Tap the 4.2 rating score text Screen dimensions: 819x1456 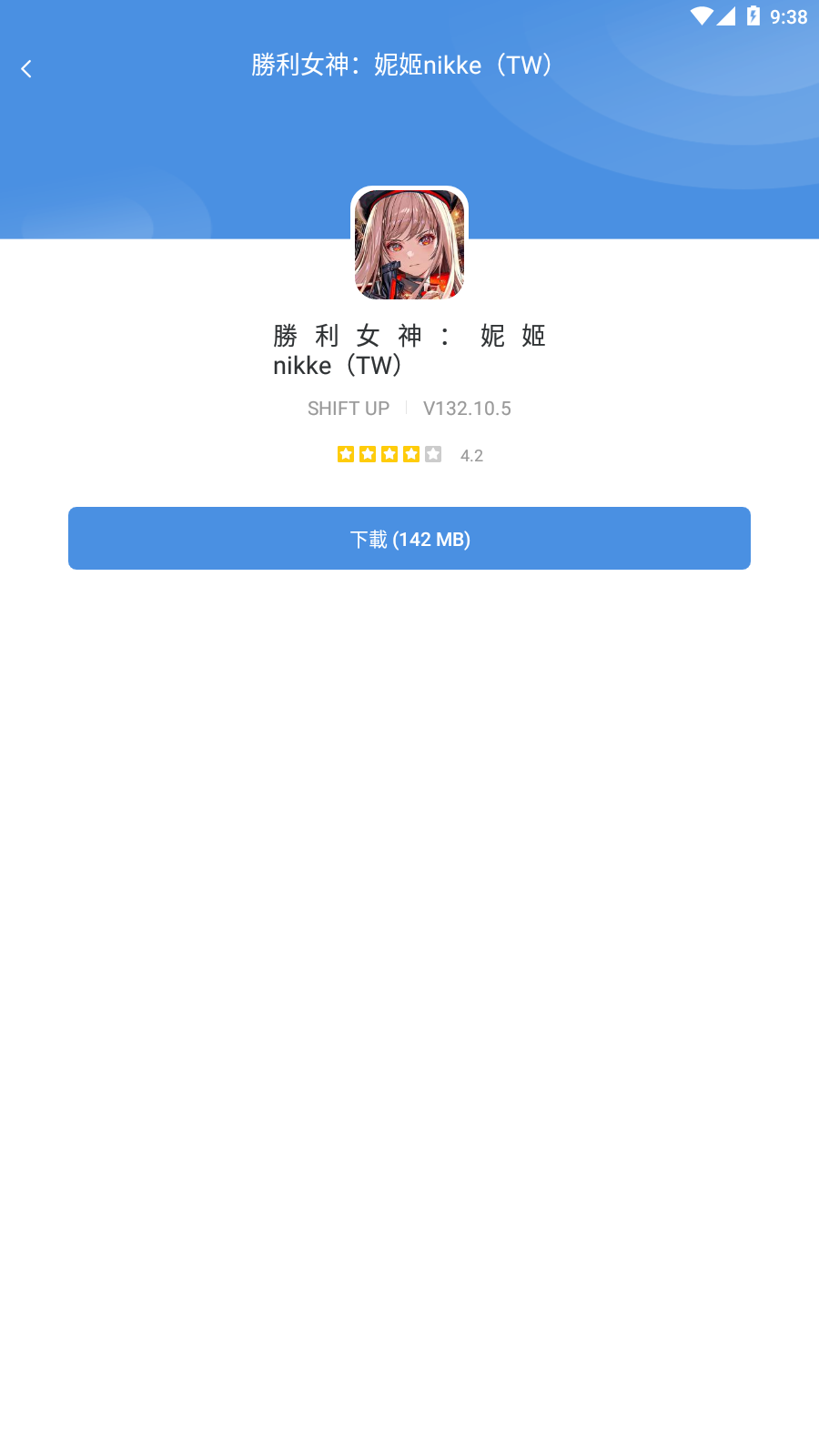(471, 455)
